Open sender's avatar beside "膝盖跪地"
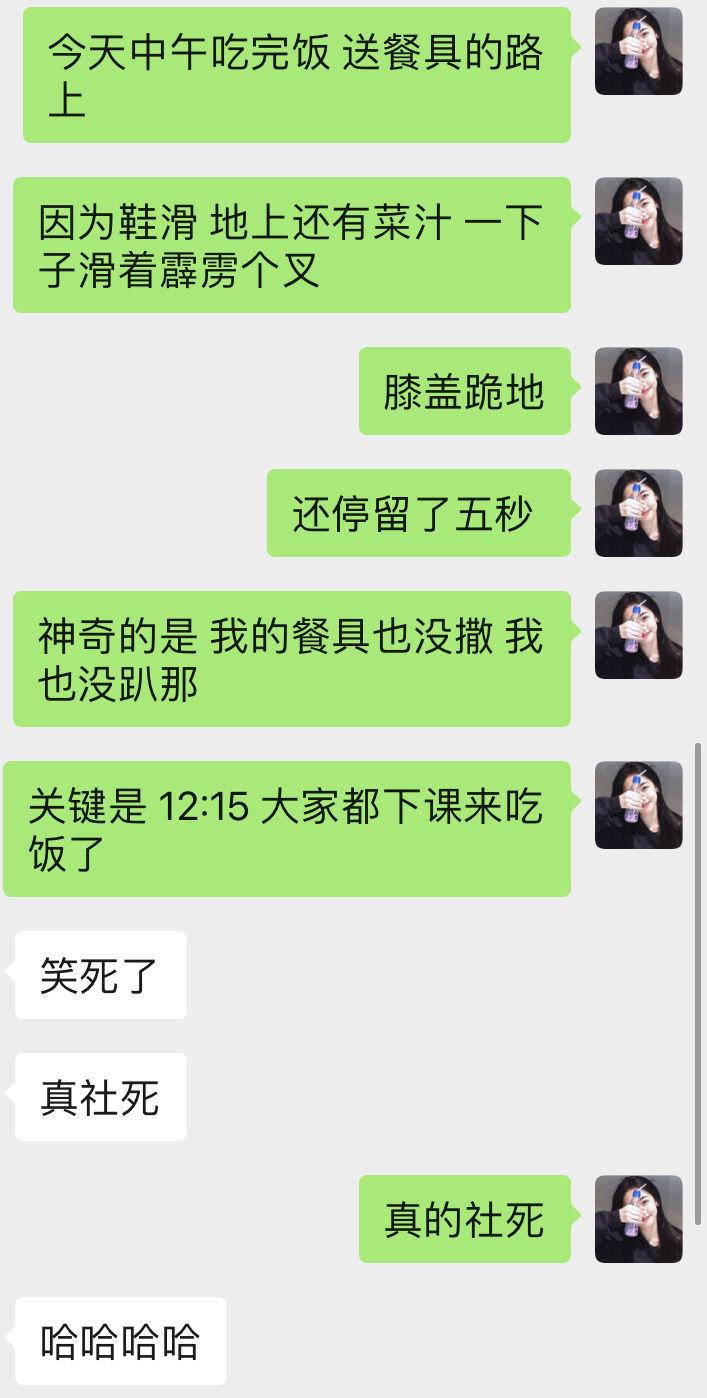The width and height of the screenshot is (707, 1398). click(638, 391)
